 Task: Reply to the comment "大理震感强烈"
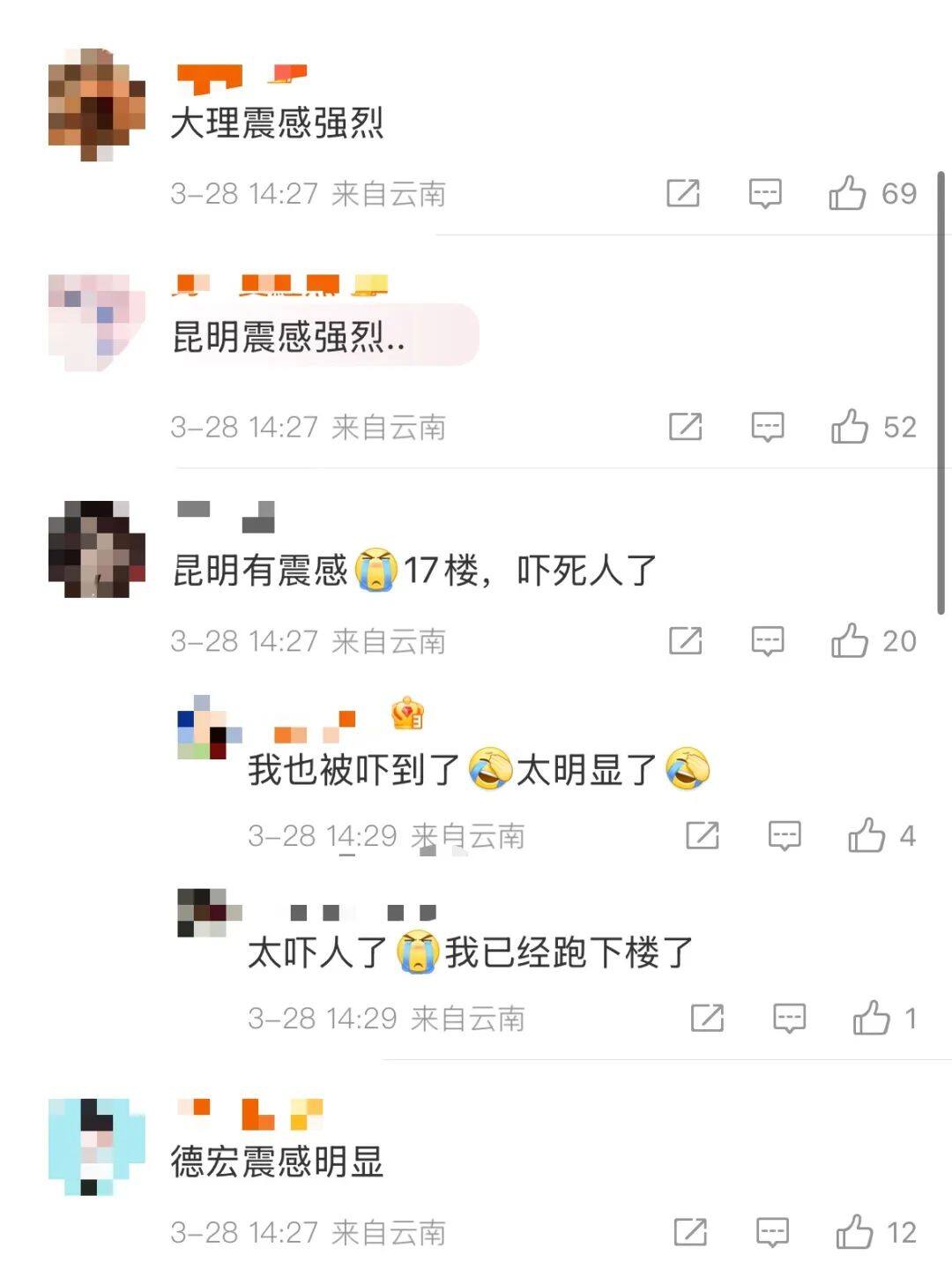(x=765, y=192)
